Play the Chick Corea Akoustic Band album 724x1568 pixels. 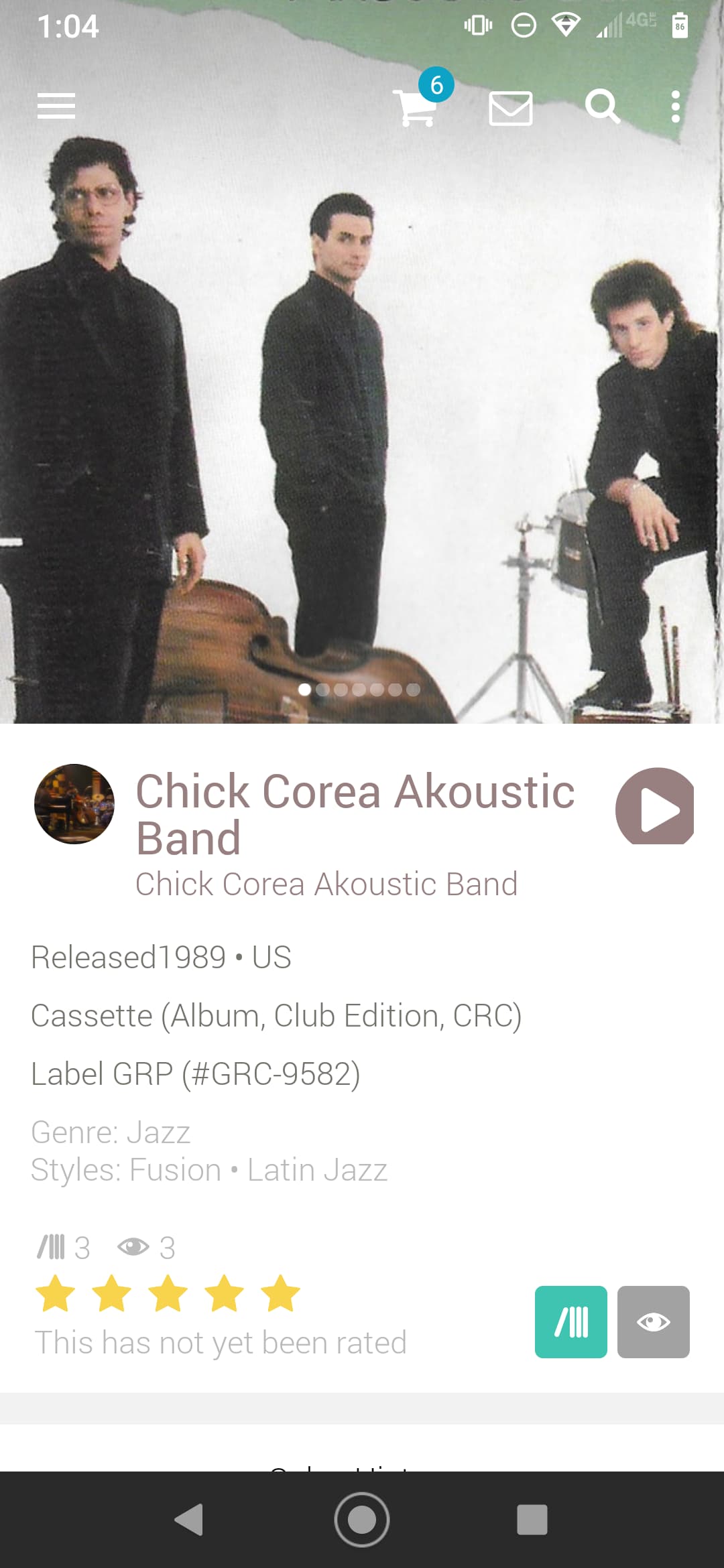(x=655, y=806)
